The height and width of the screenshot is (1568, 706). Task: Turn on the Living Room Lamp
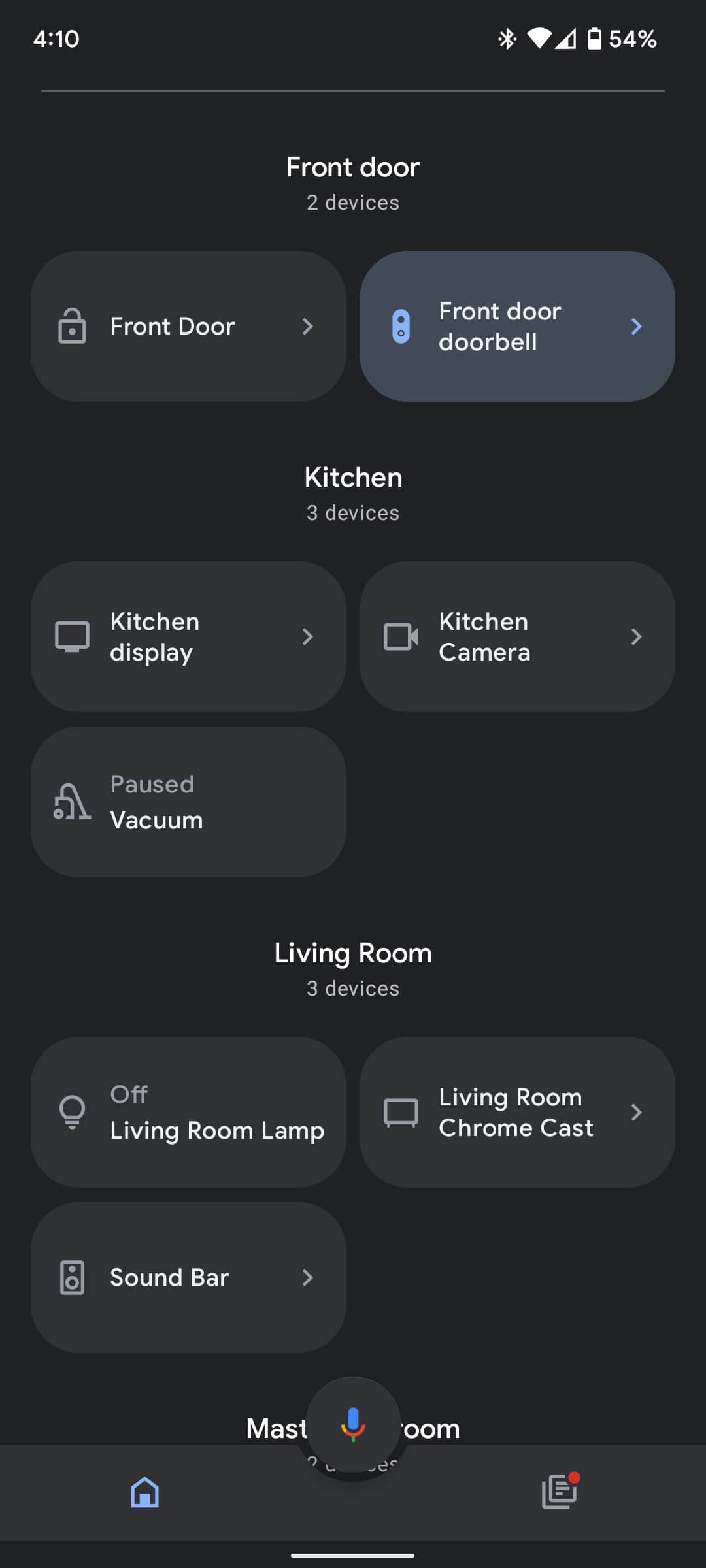click(x=188, y=1111)
